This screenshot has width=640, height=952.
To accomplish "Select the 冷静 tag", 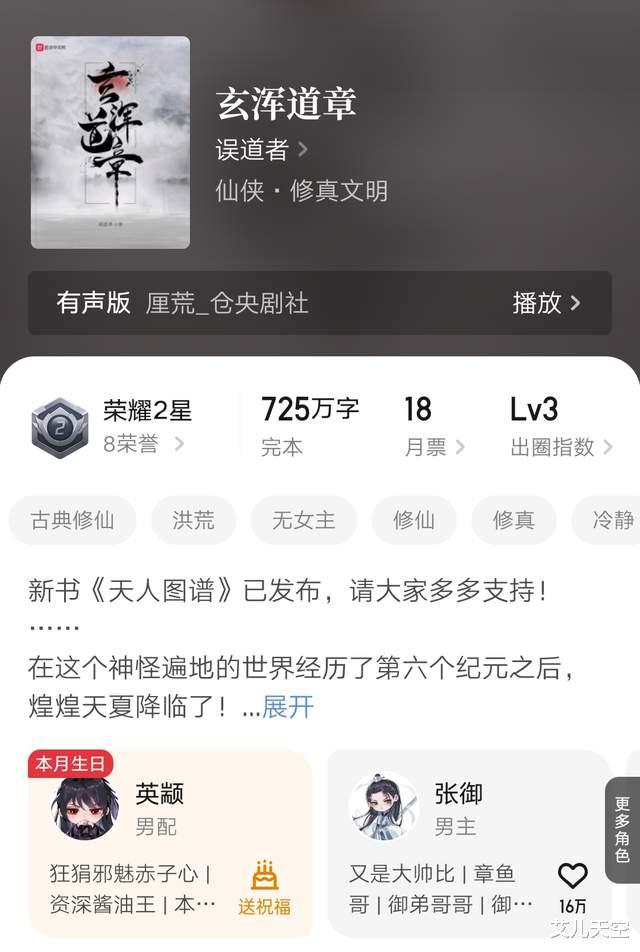I will [x=612, y=520].
